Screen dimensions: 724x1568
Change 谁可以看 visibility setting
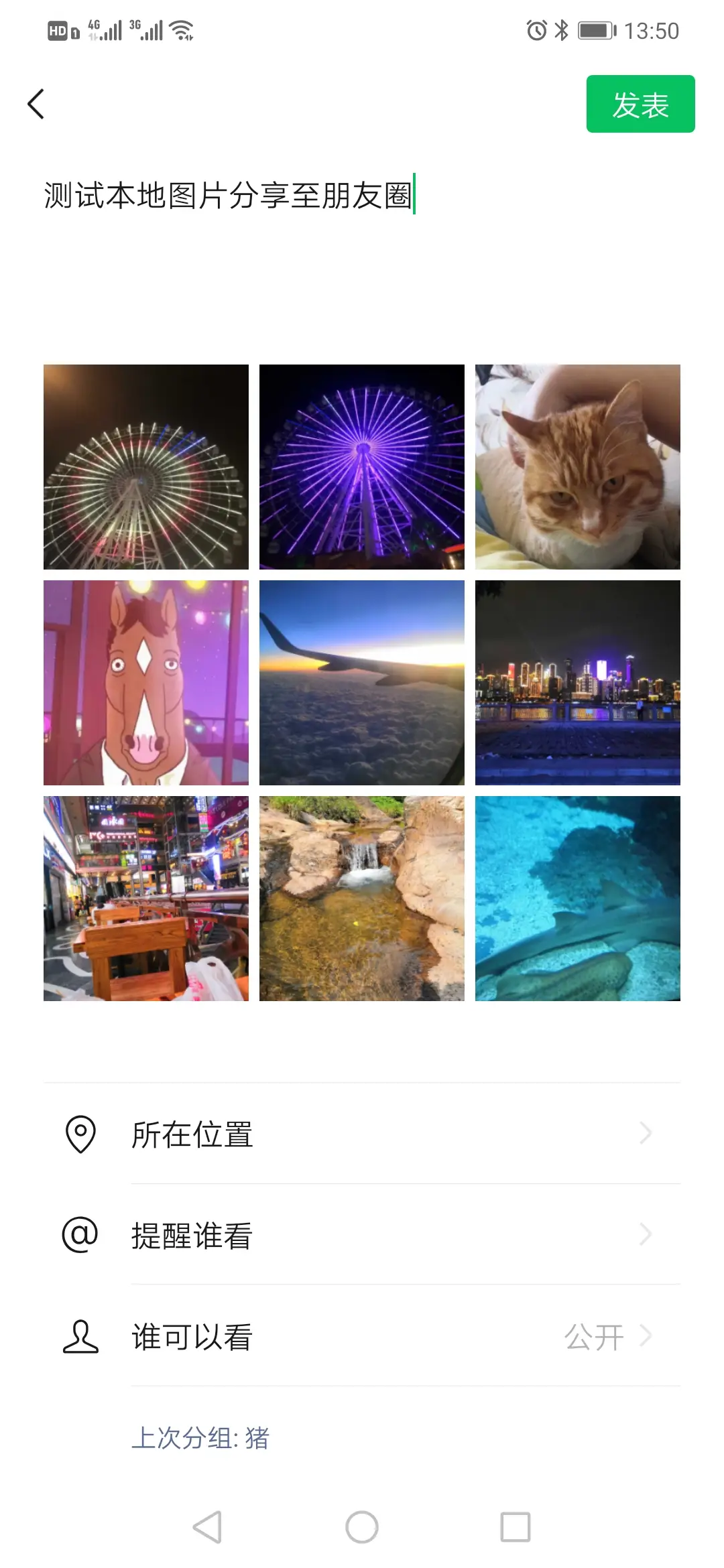pyautogui.click(x=362, y=1337)
